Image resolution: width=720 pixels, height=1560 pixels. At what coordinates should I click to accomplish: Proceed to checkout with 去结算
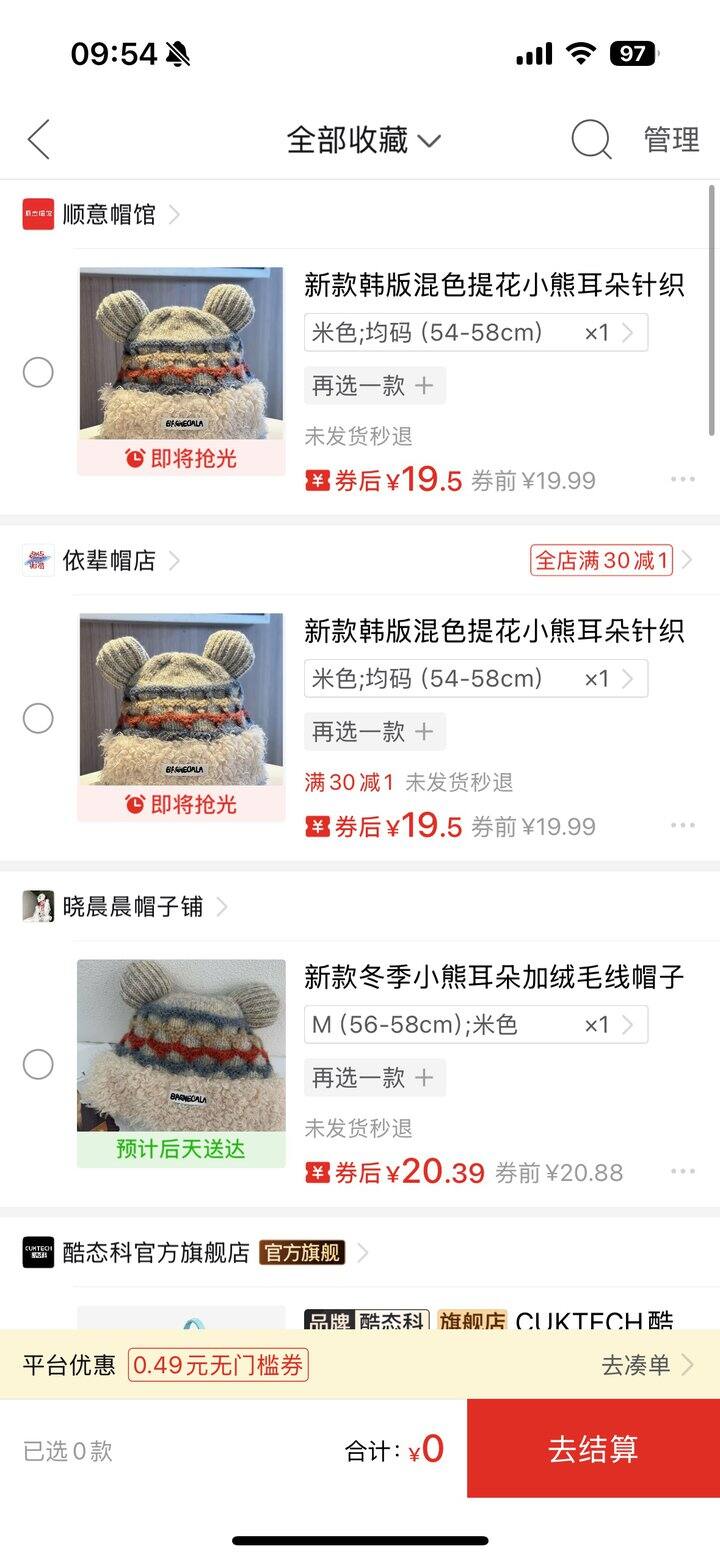pos(593,1448)
